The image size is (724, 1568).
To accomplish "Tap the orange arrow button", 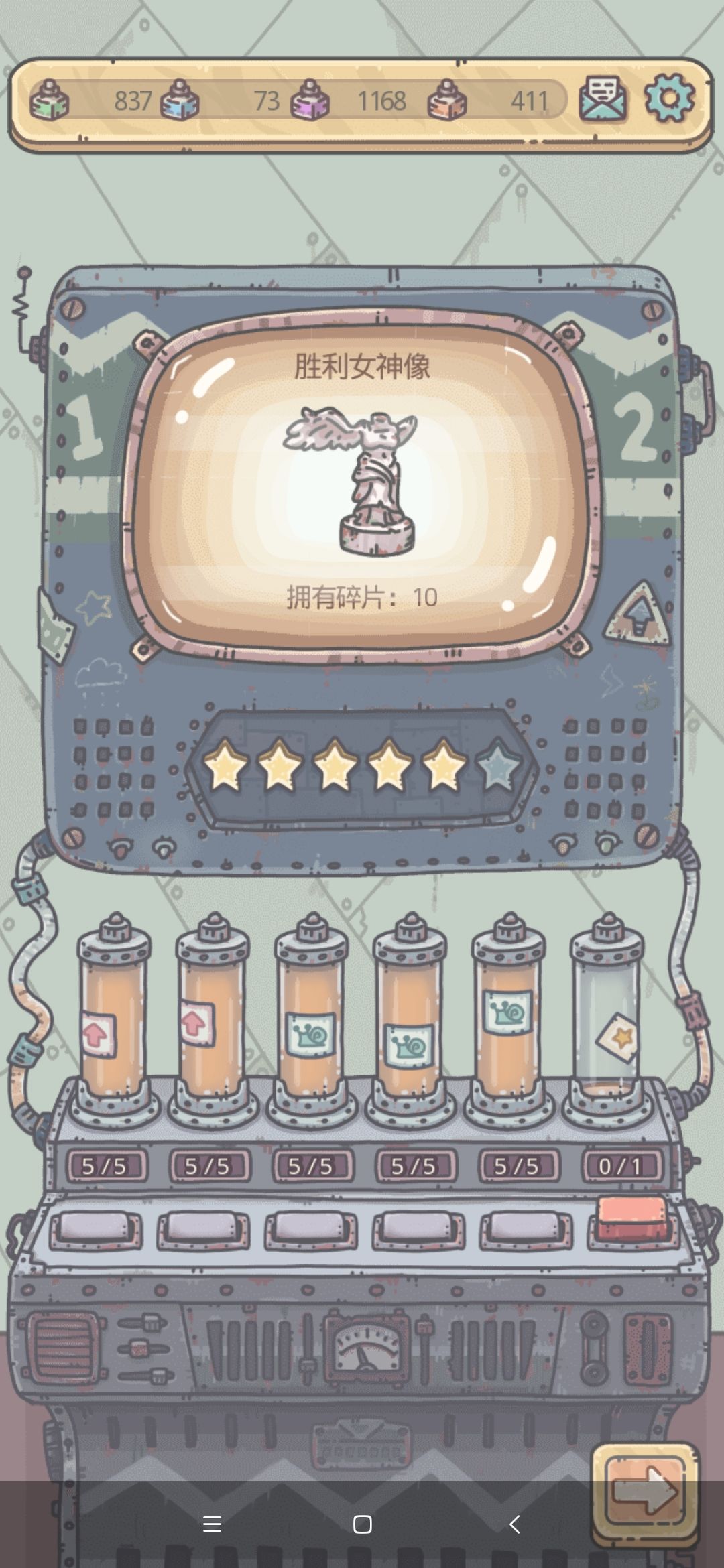I will coord(645,1492).
